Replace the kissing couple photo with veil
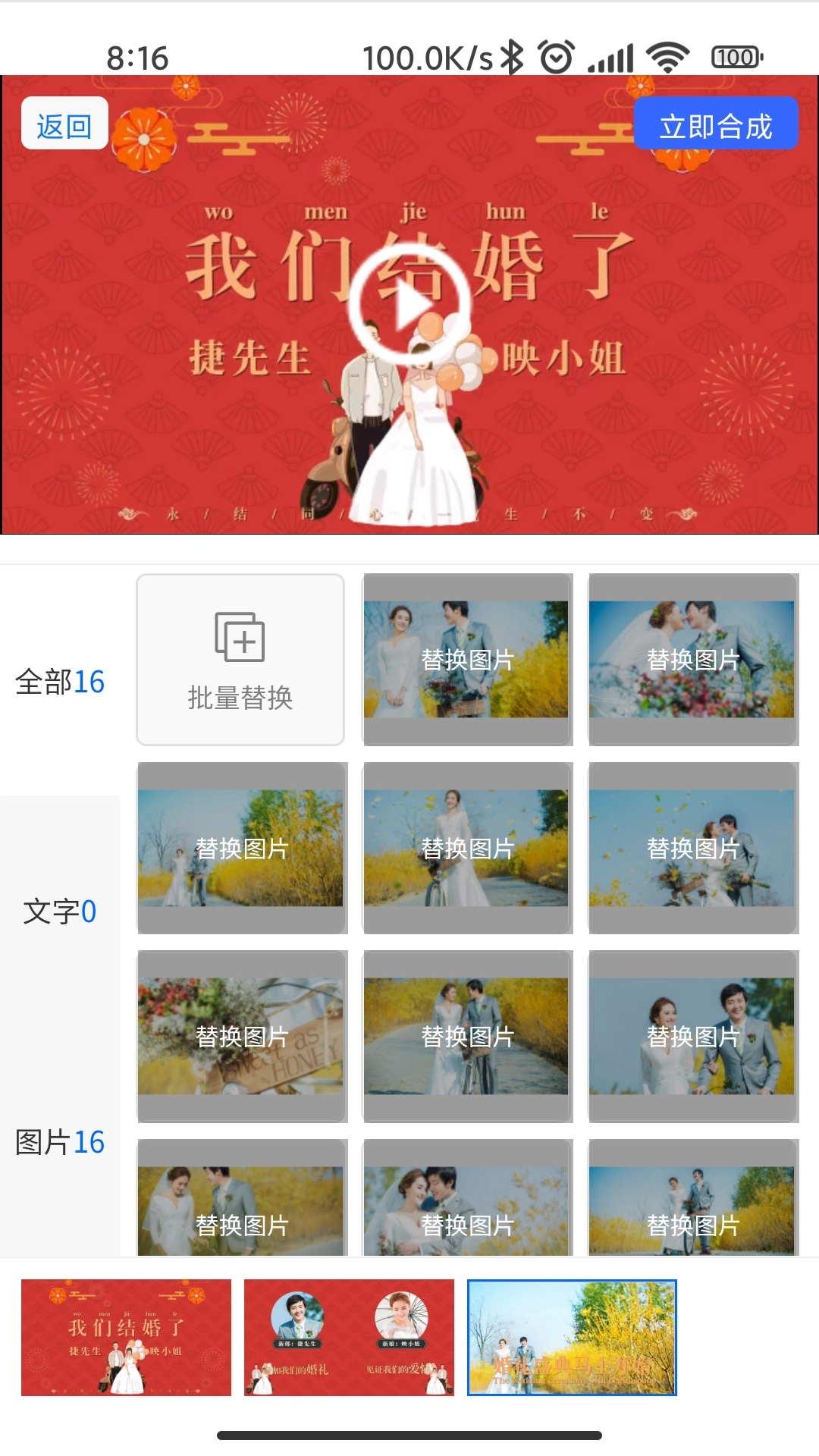 tap(692, 660)
